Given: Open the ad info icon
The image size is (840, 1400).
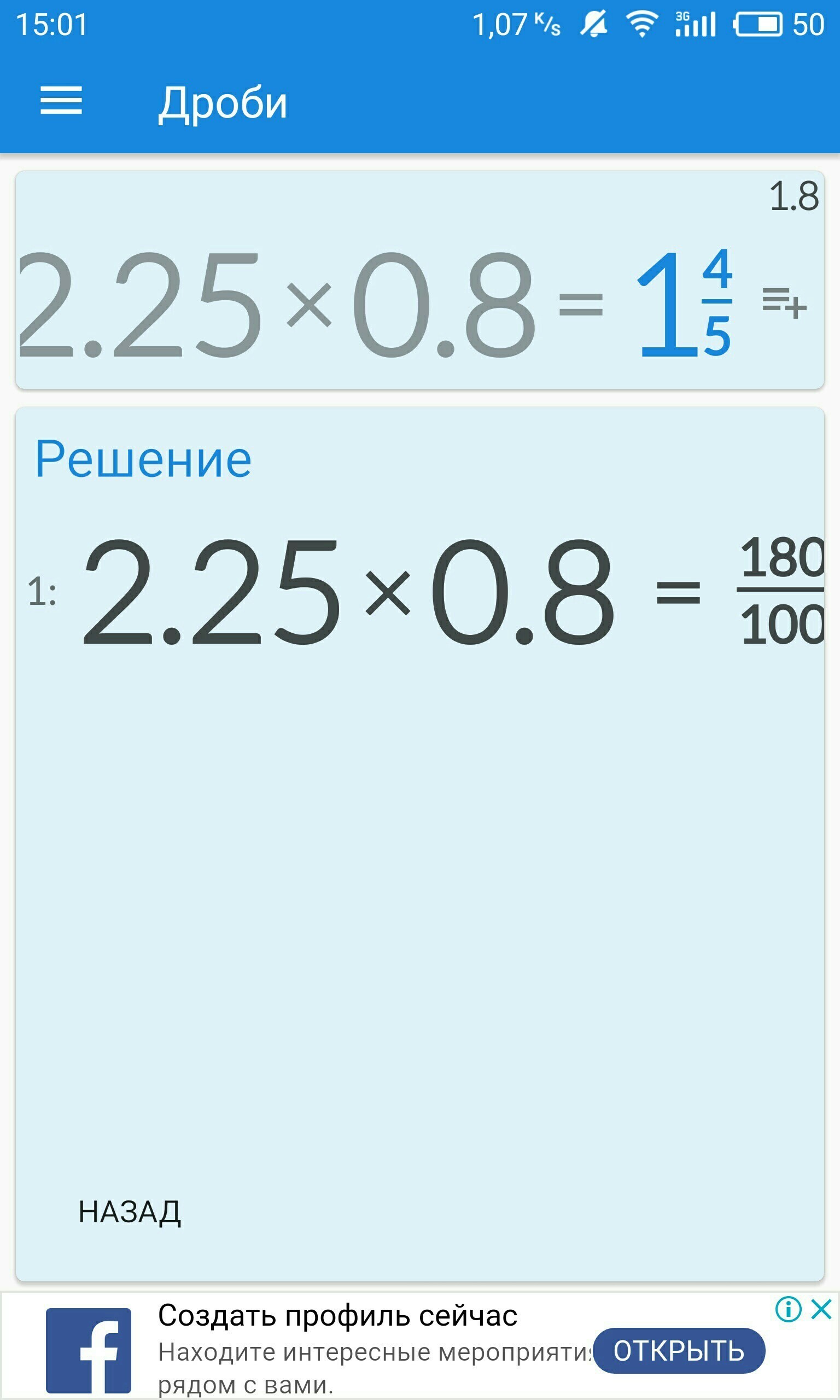Looking at the screenshot, I should pyautogui.click(x=788, y=1309).
